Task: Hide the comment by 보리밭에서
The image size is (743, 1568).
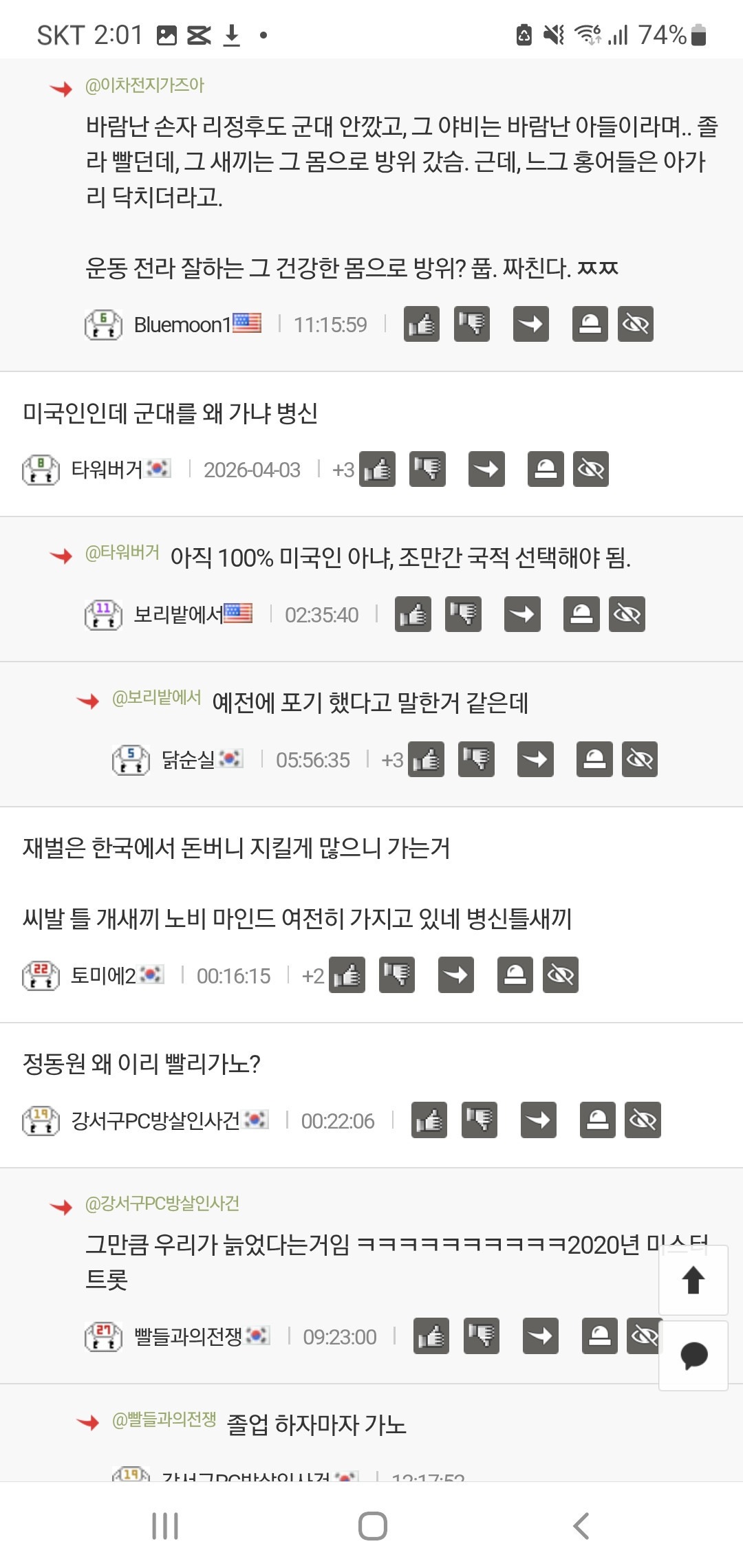Action: (627, 614)
